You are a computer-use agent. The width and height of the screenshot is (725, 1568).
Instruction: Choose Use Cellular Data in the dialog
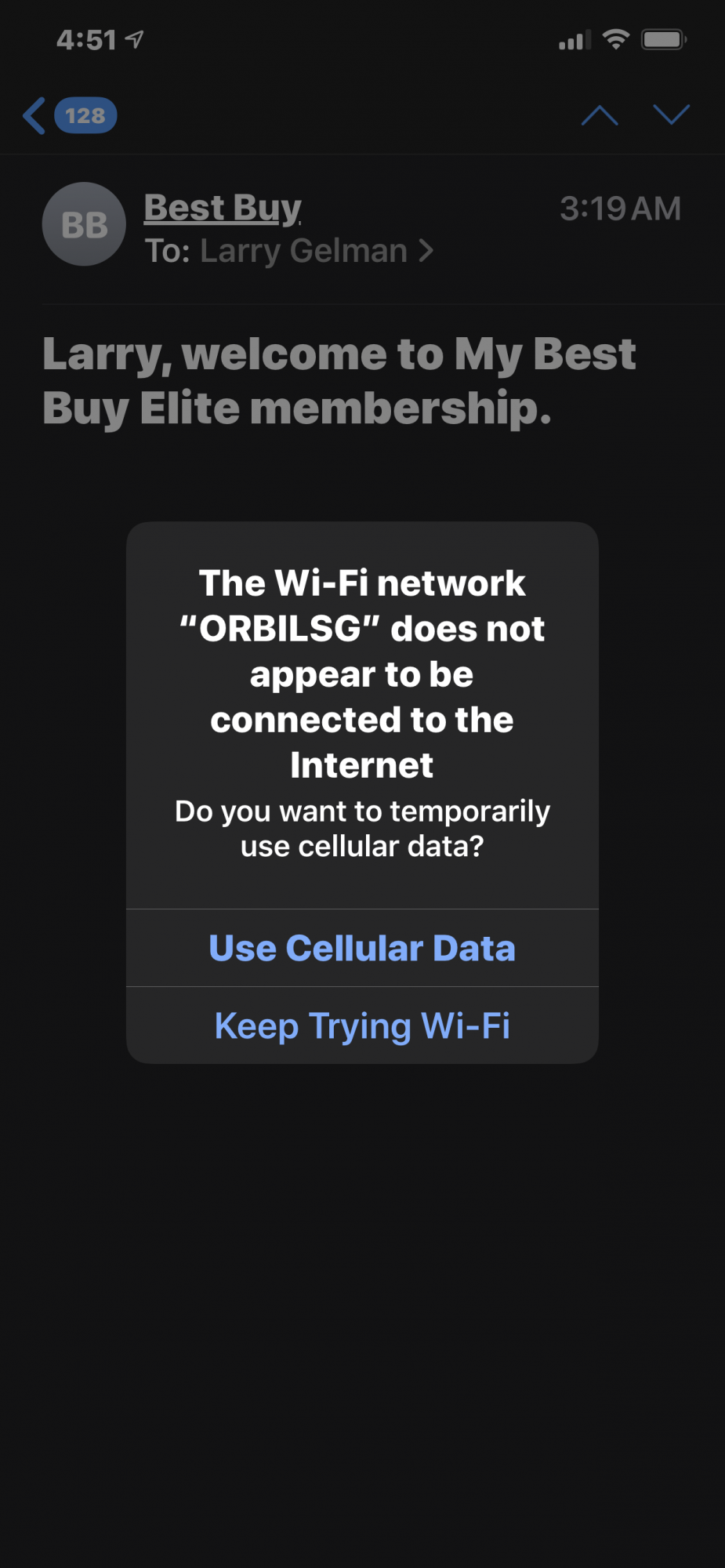[362, 948]
